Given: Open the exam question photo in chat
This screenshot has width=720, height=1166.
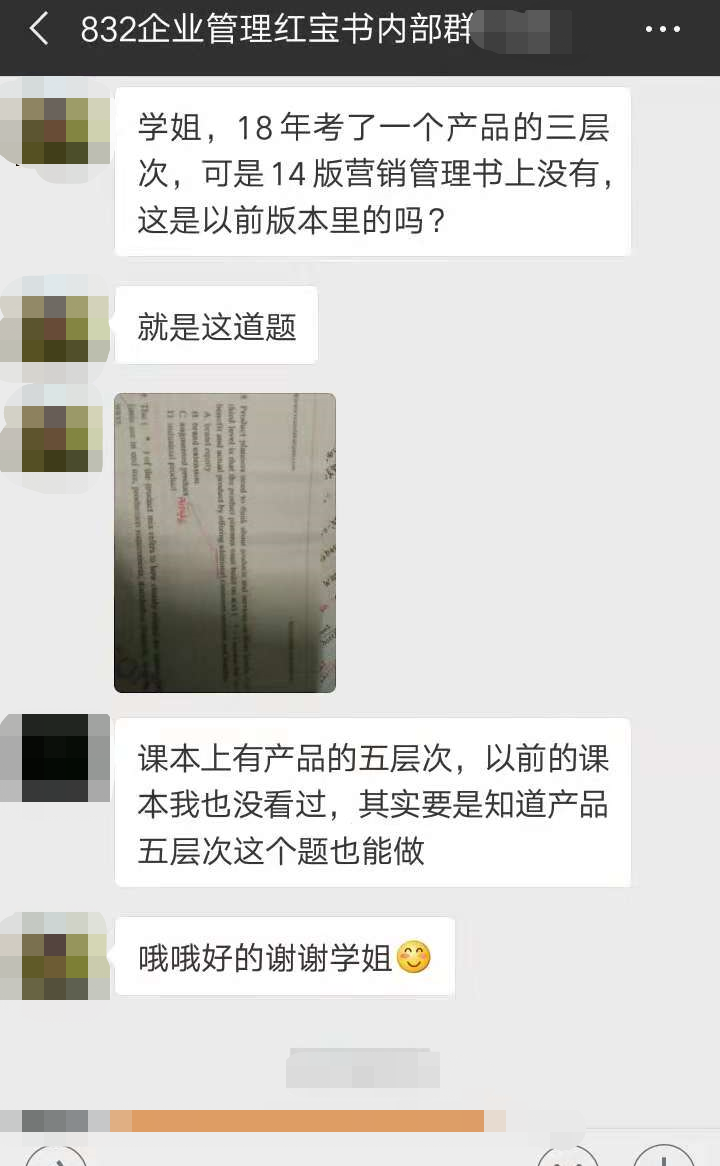Looking at the screenshot, I should pyautogui.click(x=225, y=543).
